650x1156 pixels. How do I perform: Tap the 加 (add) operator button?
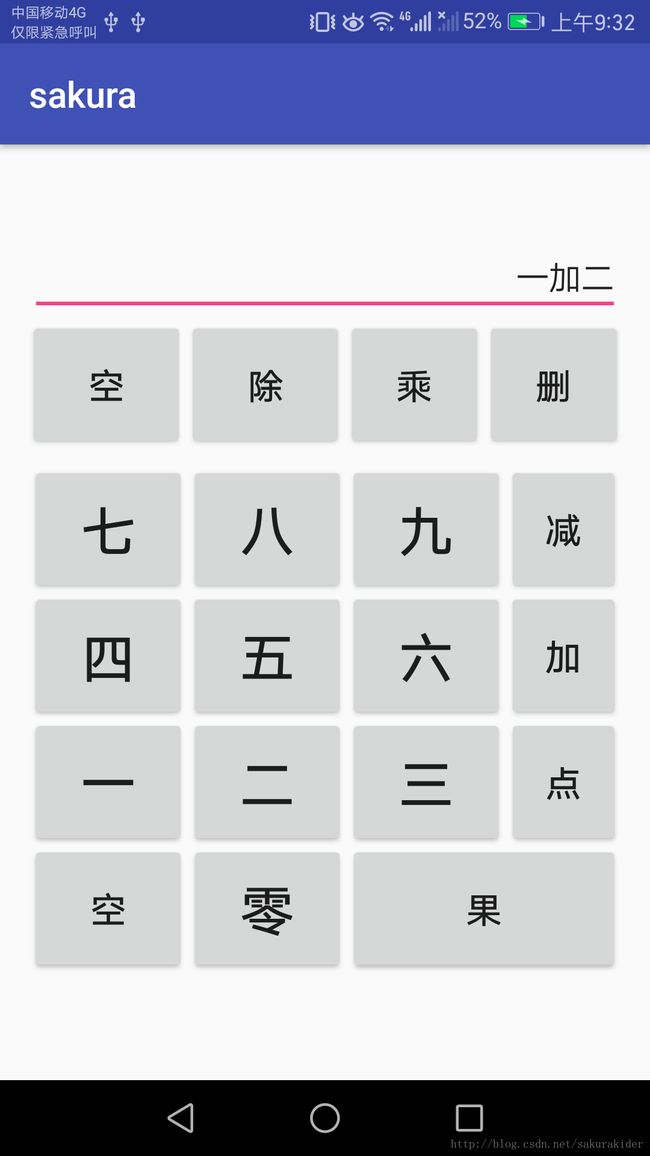(564, 656)
